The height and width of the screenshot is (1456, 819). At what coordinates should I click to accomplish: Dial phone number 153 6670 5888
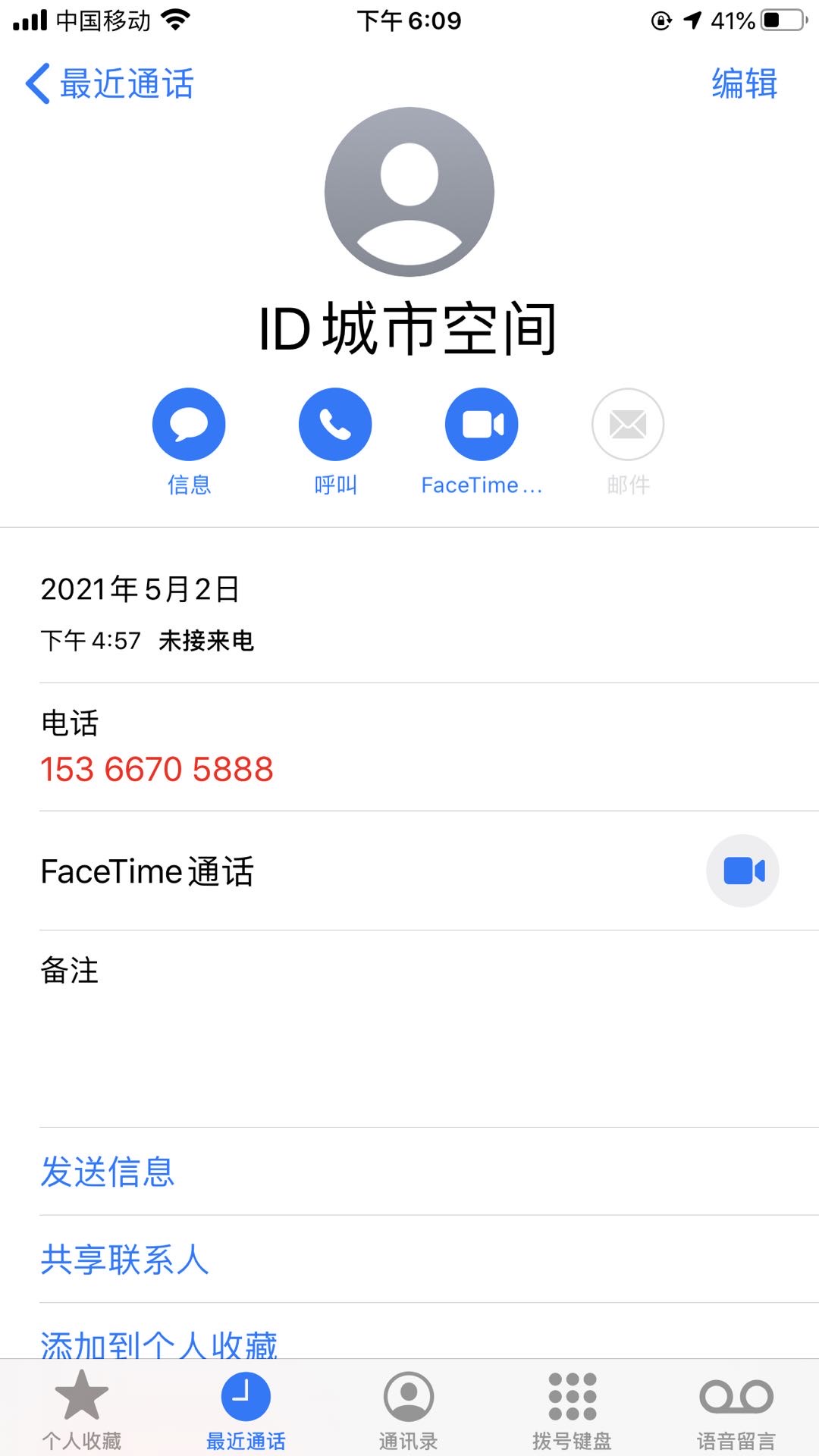pyautogui.click(x=157, y=769)
